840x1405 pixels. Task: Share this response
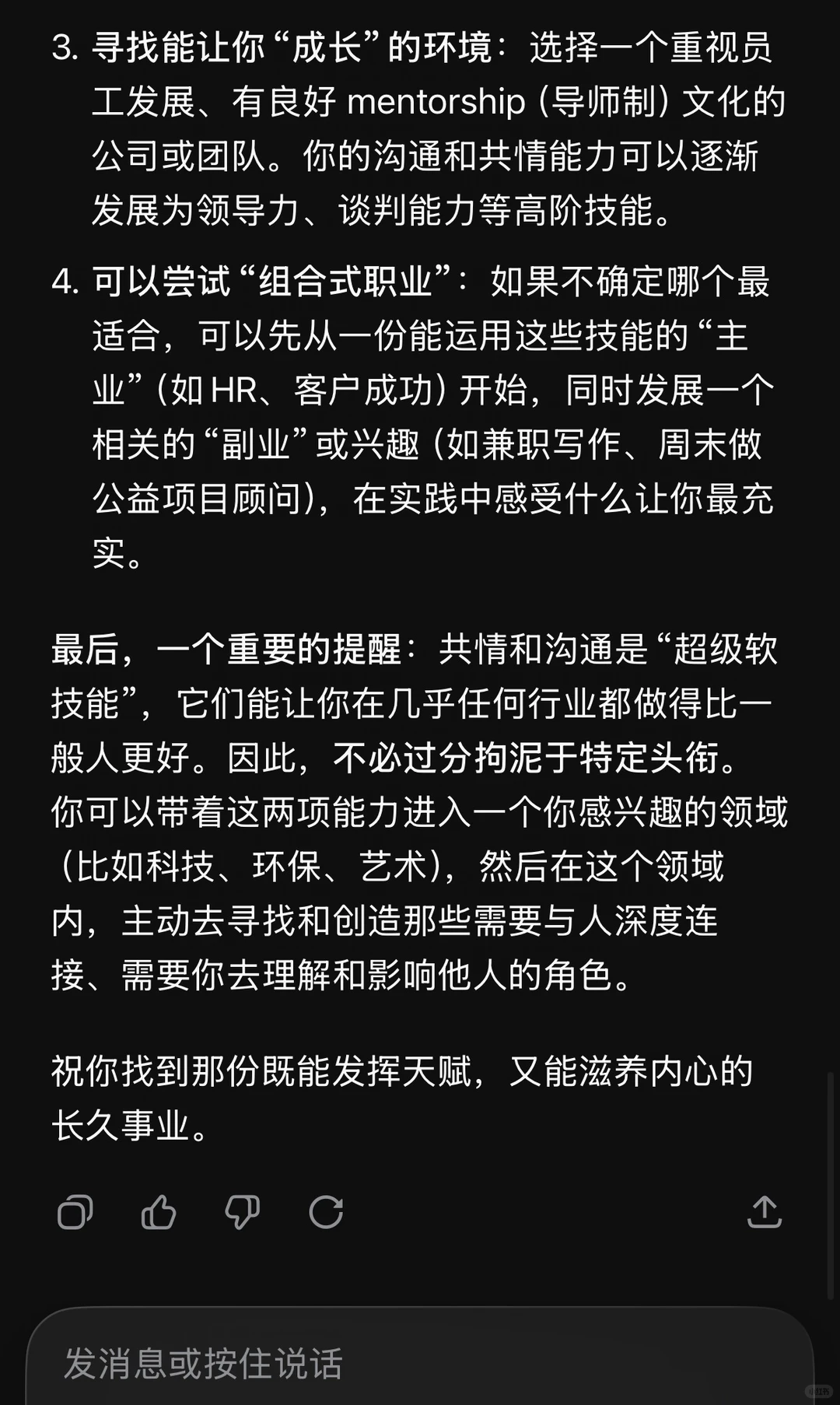[765, 1211]
